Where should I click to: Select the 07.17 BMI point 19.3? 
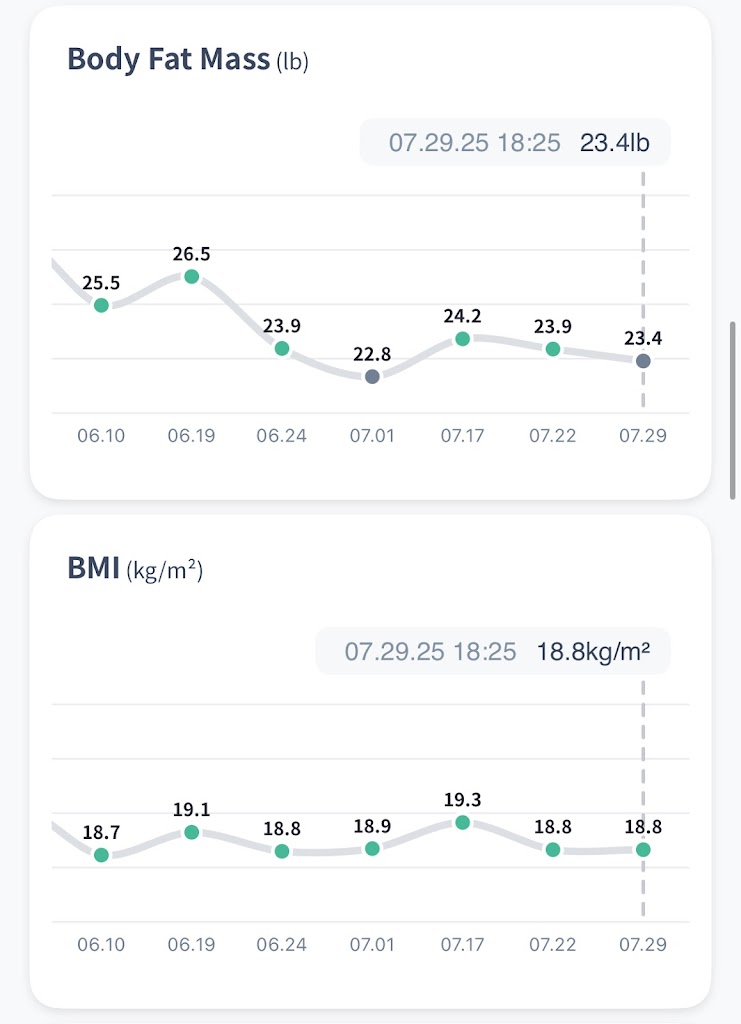[462, 822]
